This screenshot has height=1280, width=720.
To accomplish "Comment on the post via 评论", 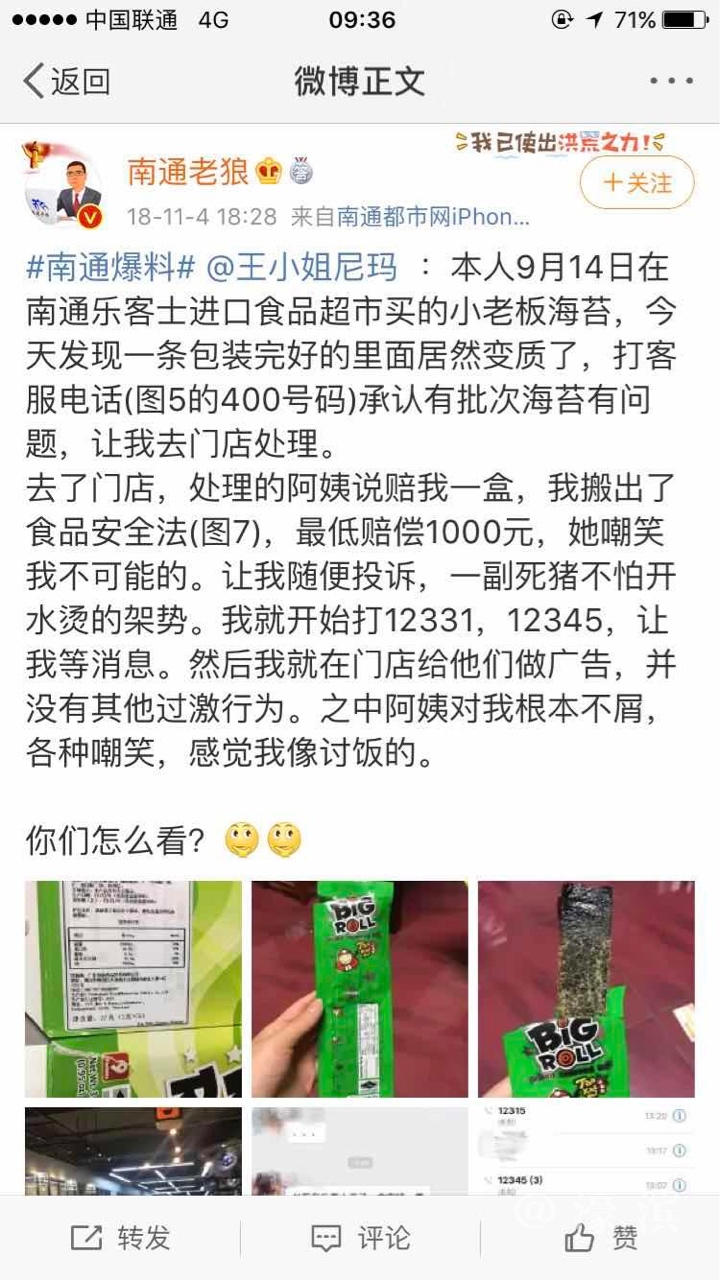I will click(x=360, y=1238).
